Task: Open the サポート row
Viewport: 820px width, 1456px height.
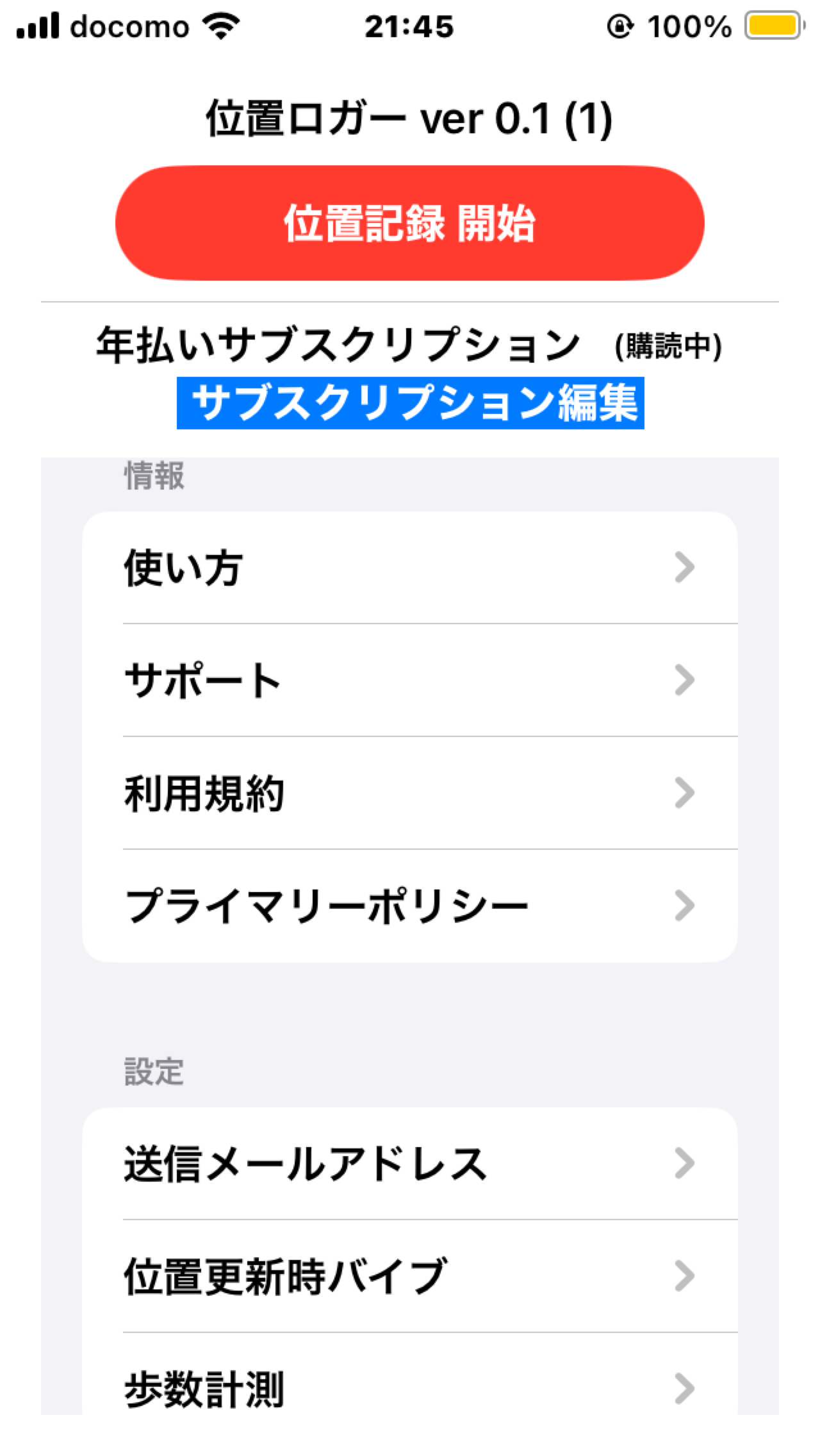Action: (x=409, y=680)
